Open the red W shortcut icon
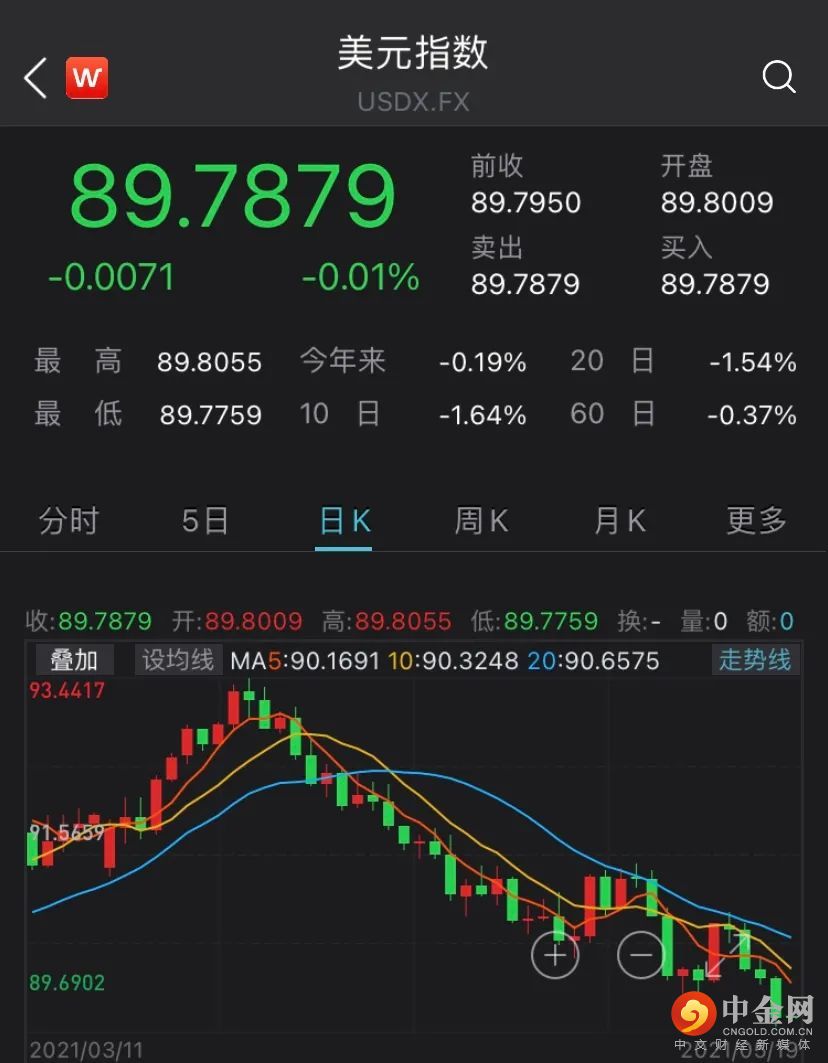The image size is (828, 1063). (87, 78)
